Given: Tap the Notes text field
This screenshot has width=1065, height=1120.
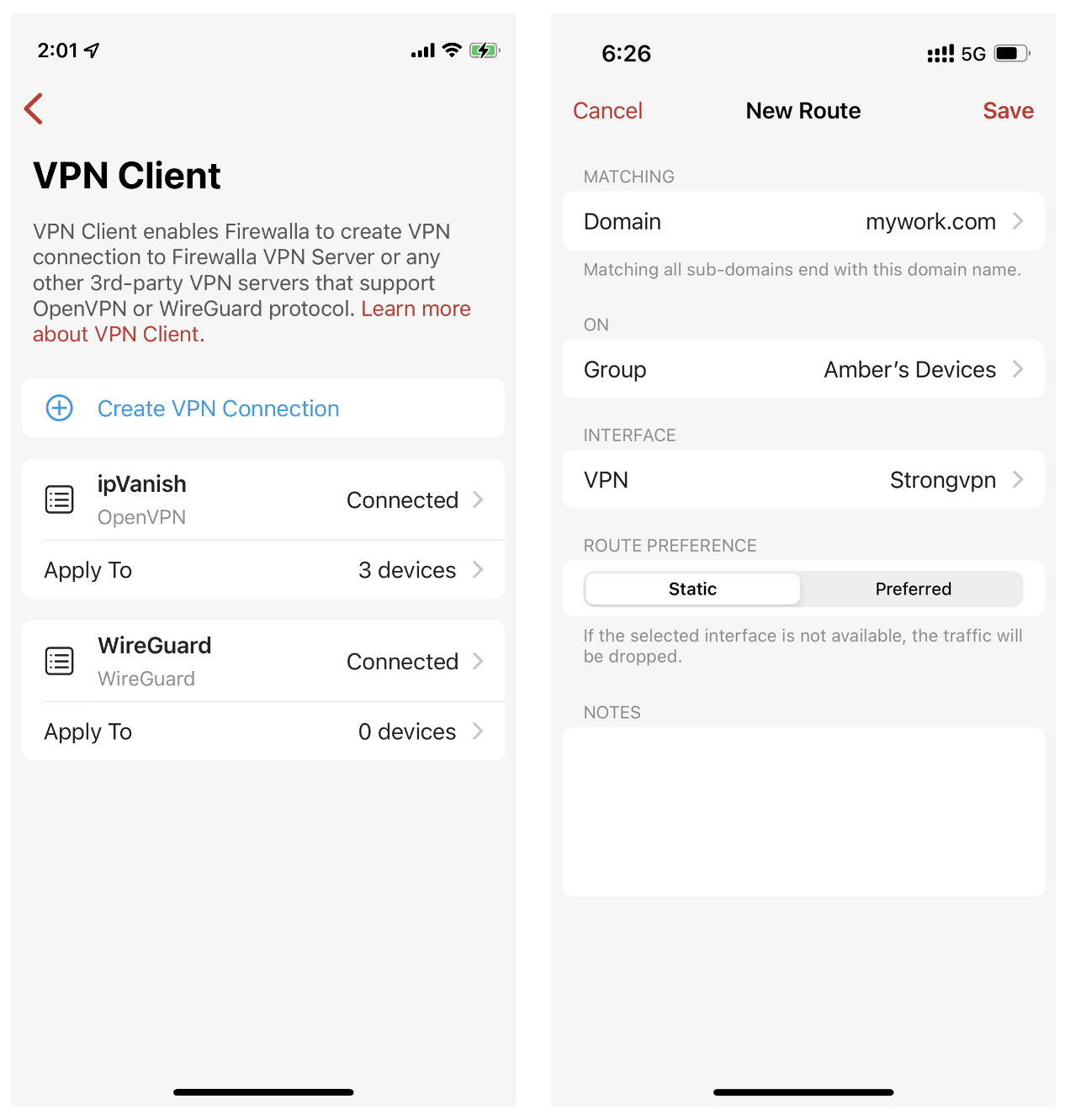Looking at the screenshot, I should tap(803, 811).
